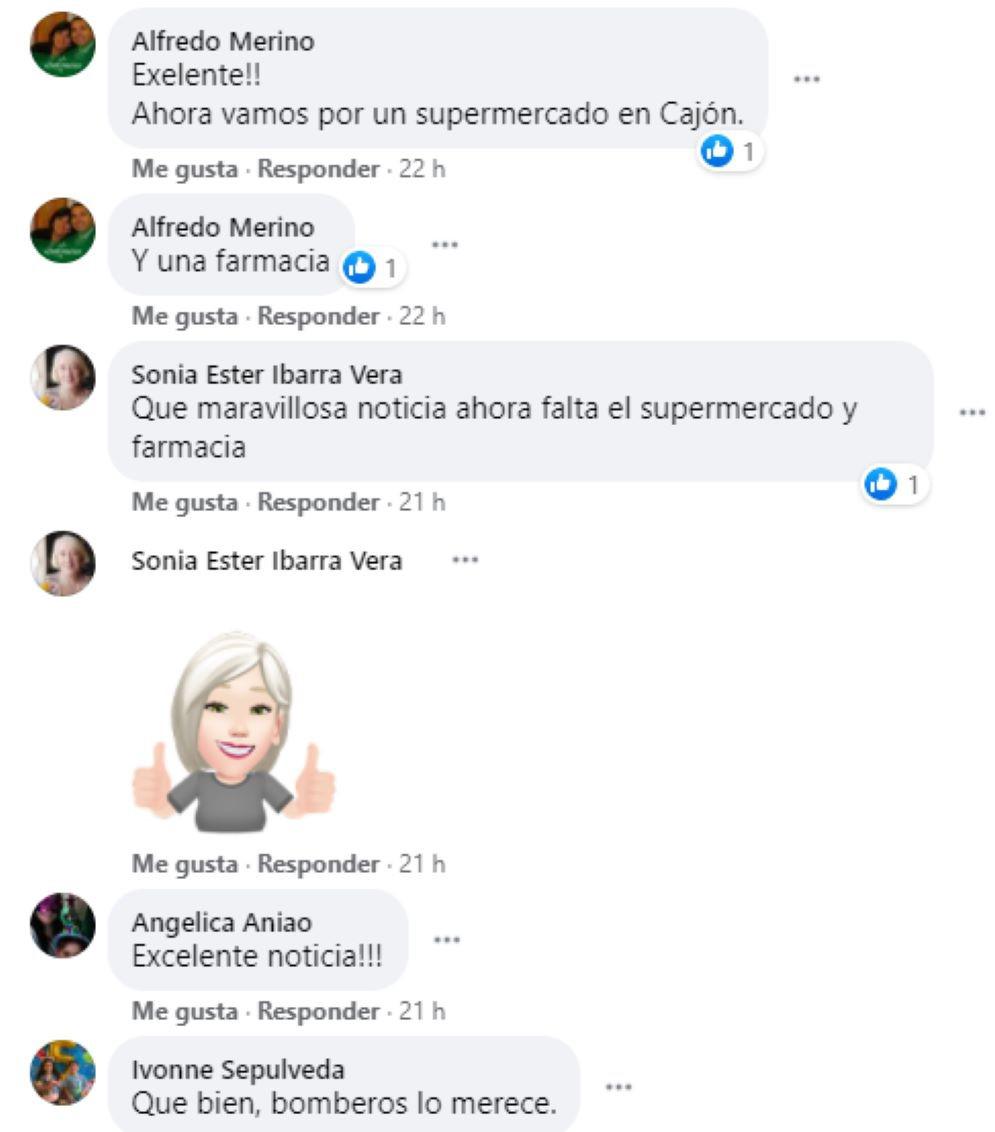This screenshot has height=1132, width=995.
Task: Open the options menu on Sonia's text comment
Action: point(971,409)
